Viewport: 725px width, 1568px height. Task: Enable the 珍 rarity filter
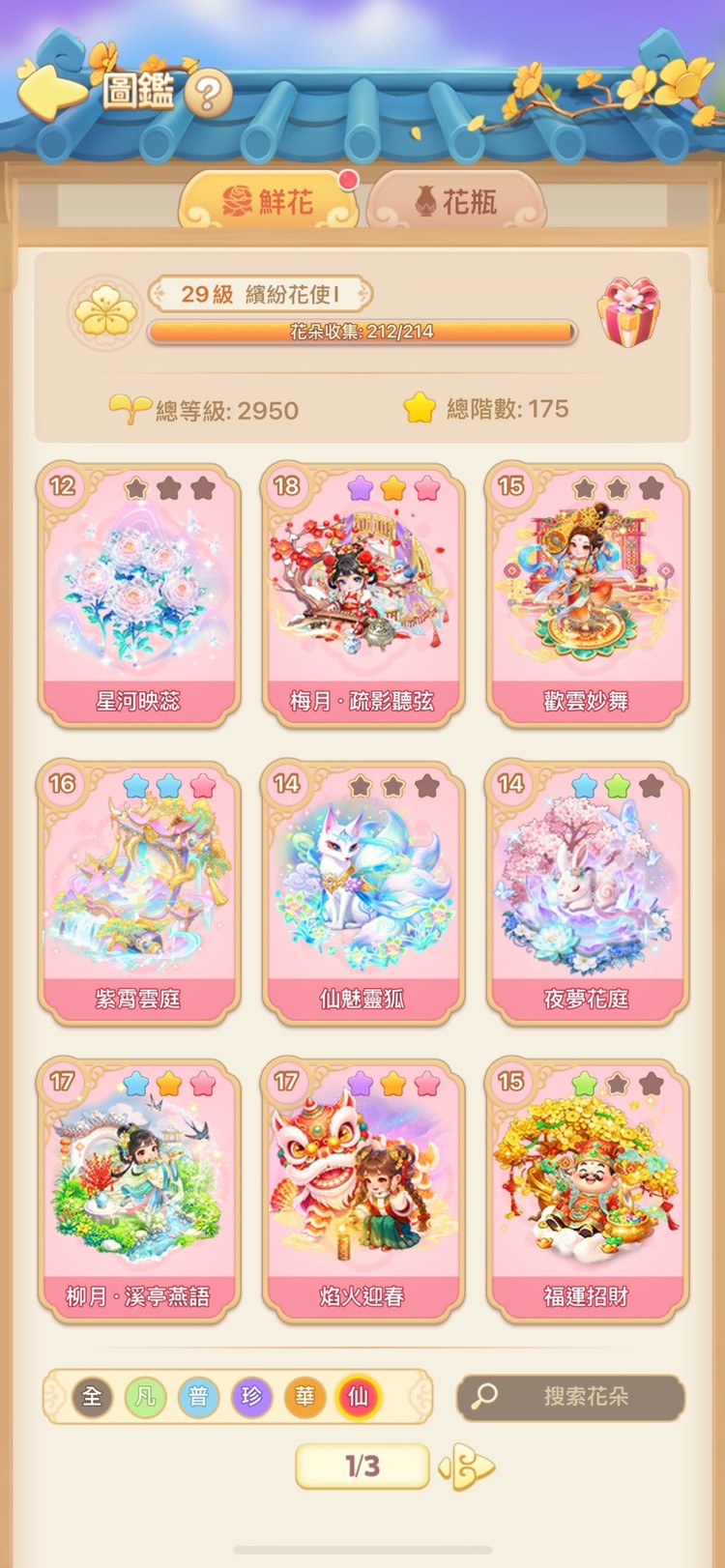251,1397
